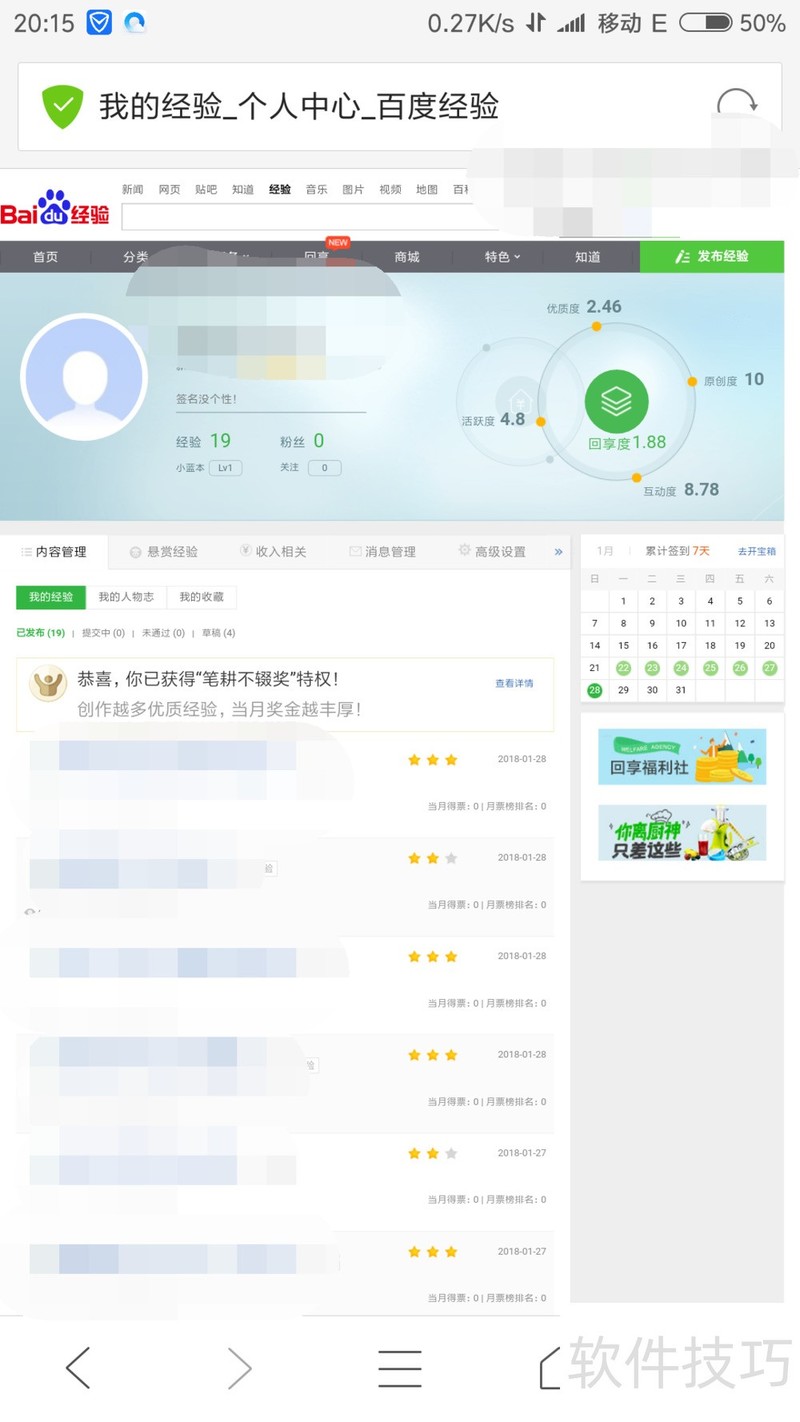Switch to the 悬赏经验 tab
This screenshot has width=800, height=1422.
coord(165,551)
